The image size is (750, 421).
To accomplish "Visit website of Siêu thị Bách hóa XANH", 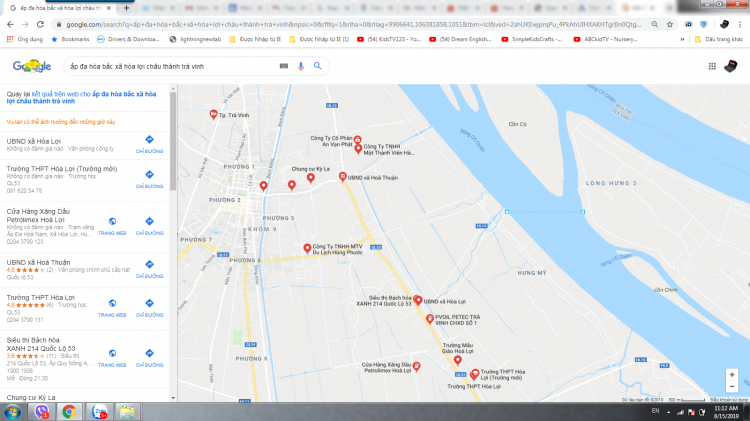I will click(113, 354).
